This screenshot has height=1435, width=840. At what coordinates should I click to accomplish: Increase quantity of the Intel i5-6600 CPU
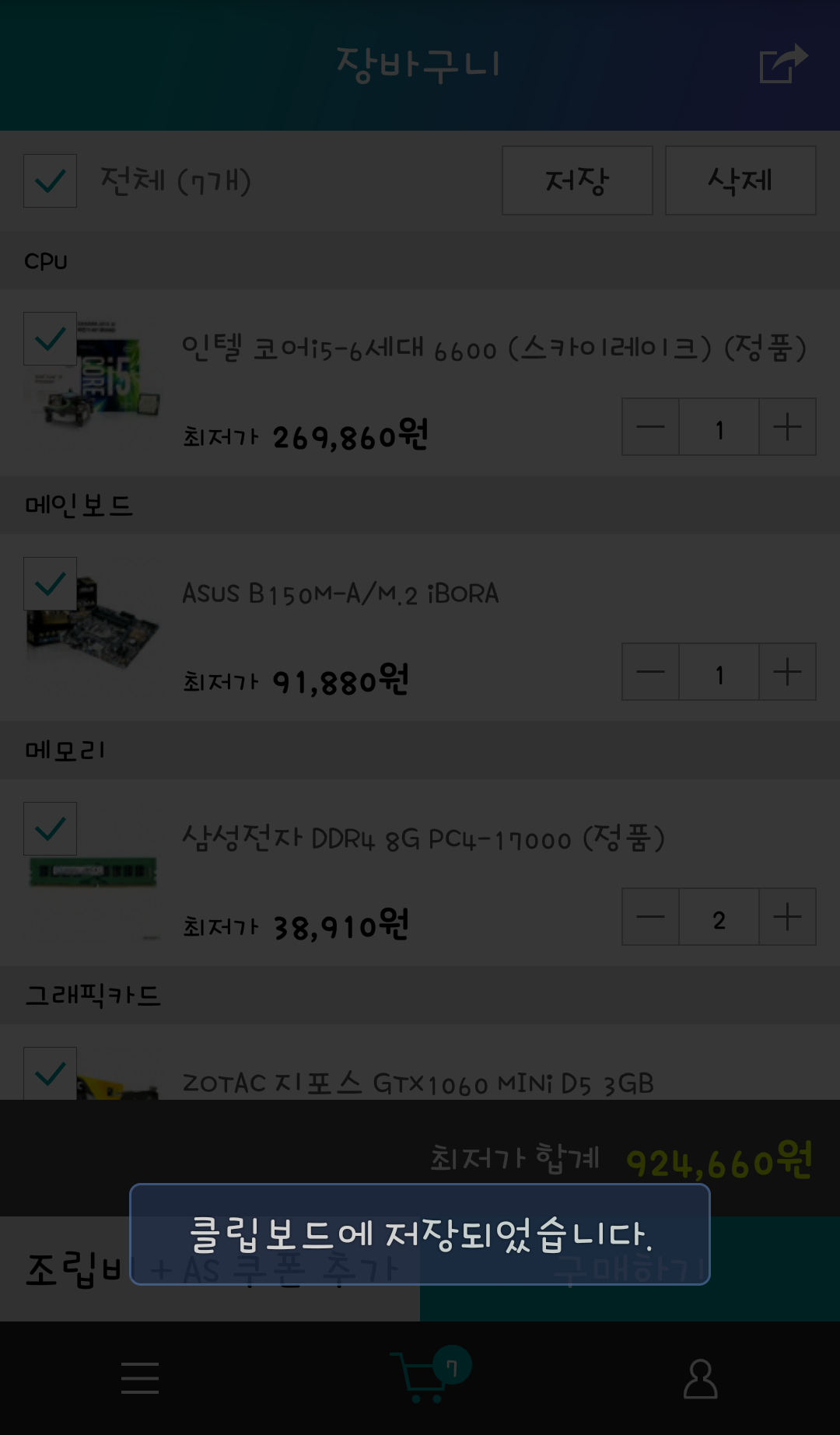(787, 427)
